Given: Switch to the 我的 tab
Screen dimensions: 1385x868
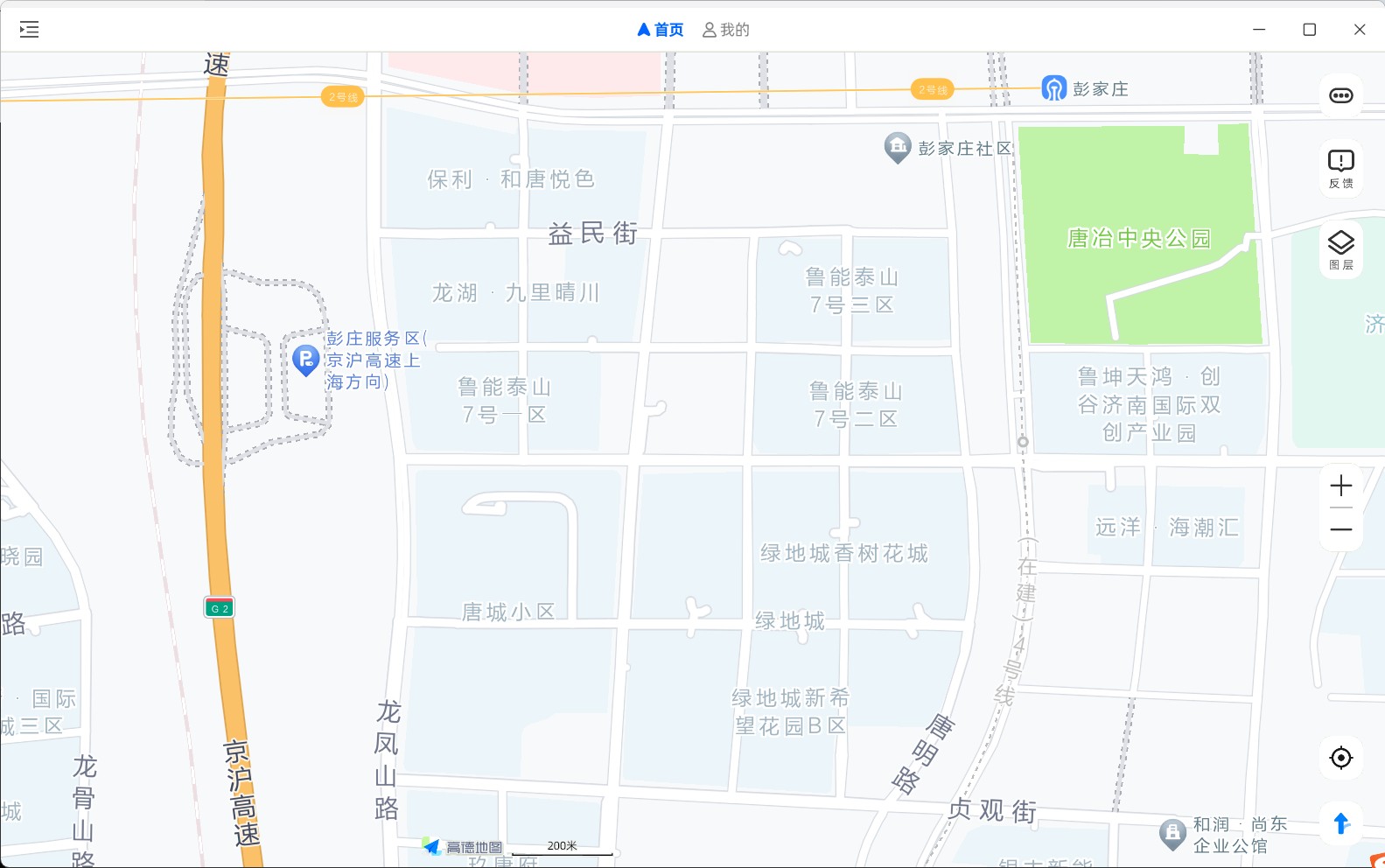Looking at the screenshot, I should pyautogui.click(x=726, y=30).
